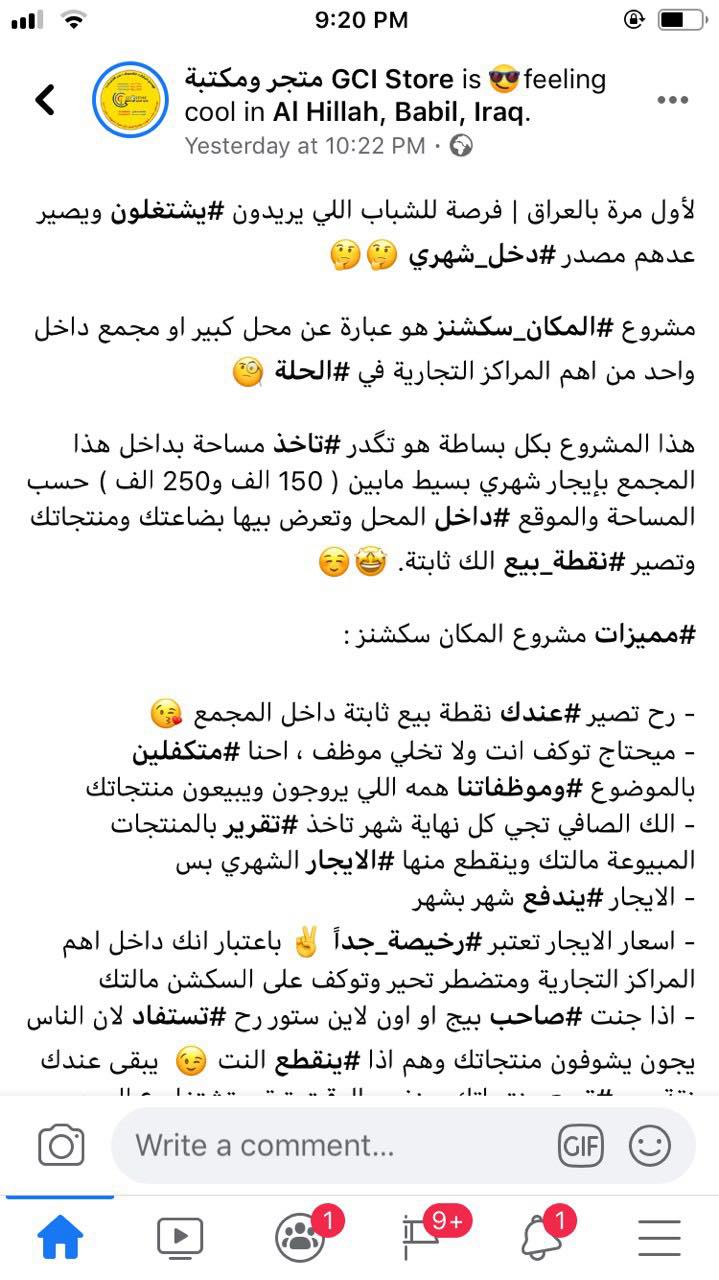Open the camera icon beside comment box
The height and width of the screenshot is (1280, 719).
point(60,1145)
